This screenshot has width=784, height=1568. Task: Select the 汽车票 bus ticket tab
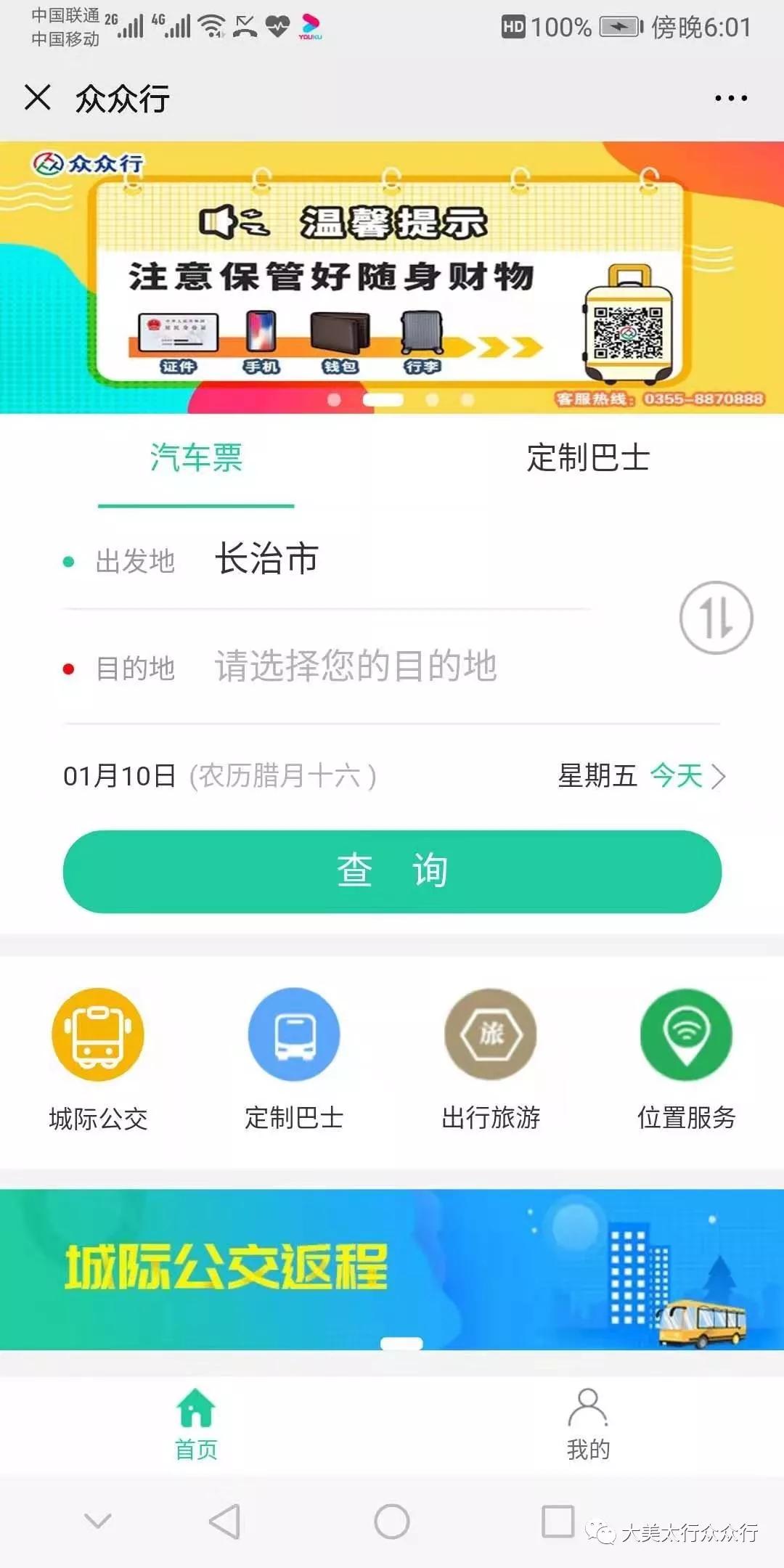[195, 459]
